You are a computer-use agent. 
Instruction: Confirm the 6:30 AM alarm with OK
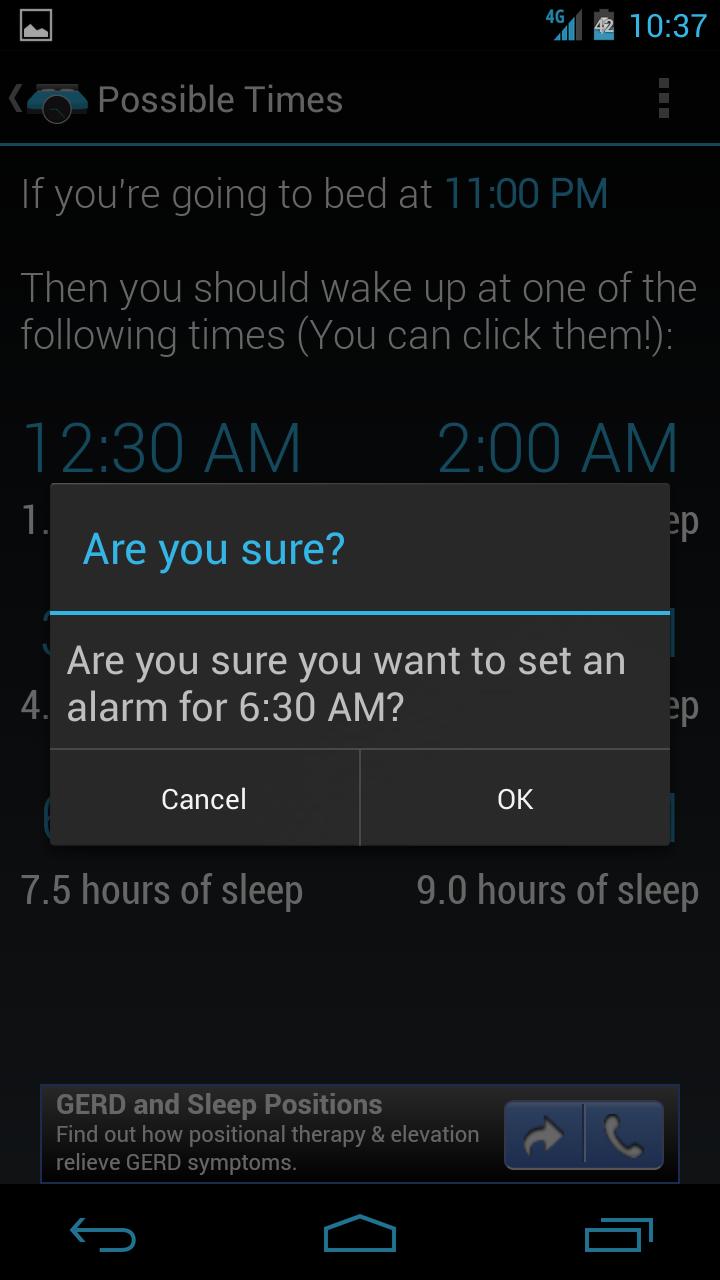coord(515,798)
